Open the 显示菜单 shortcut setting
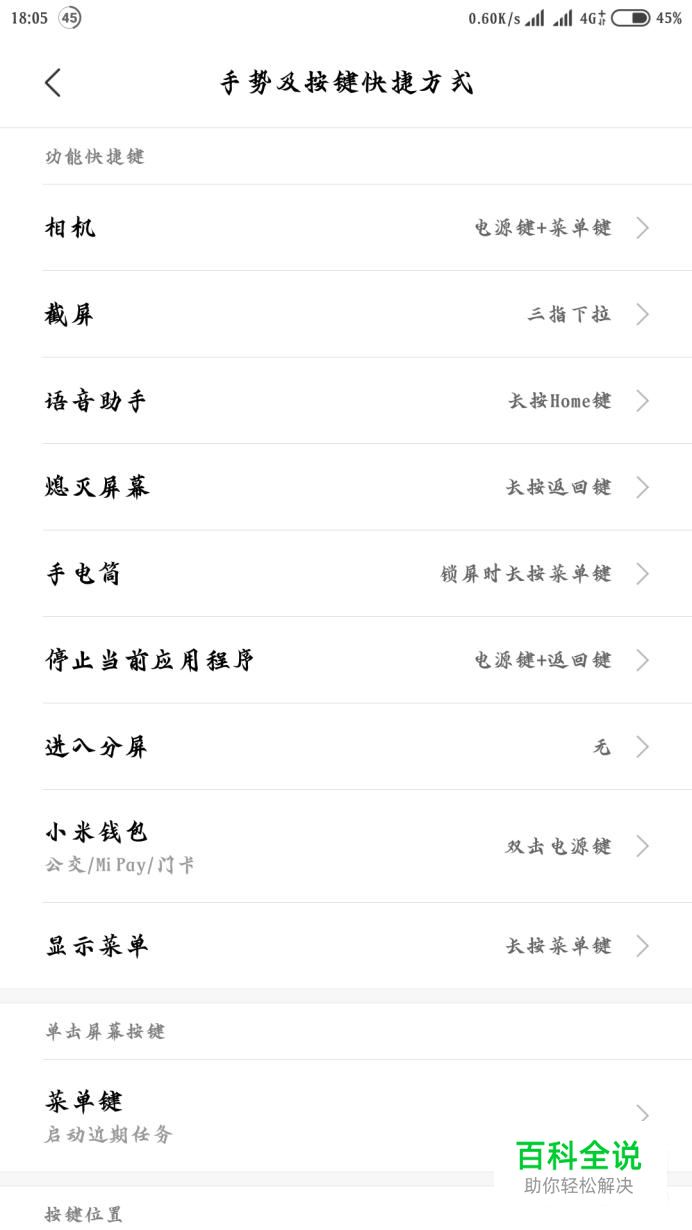The image size is (692, 1230). [346, 946]
